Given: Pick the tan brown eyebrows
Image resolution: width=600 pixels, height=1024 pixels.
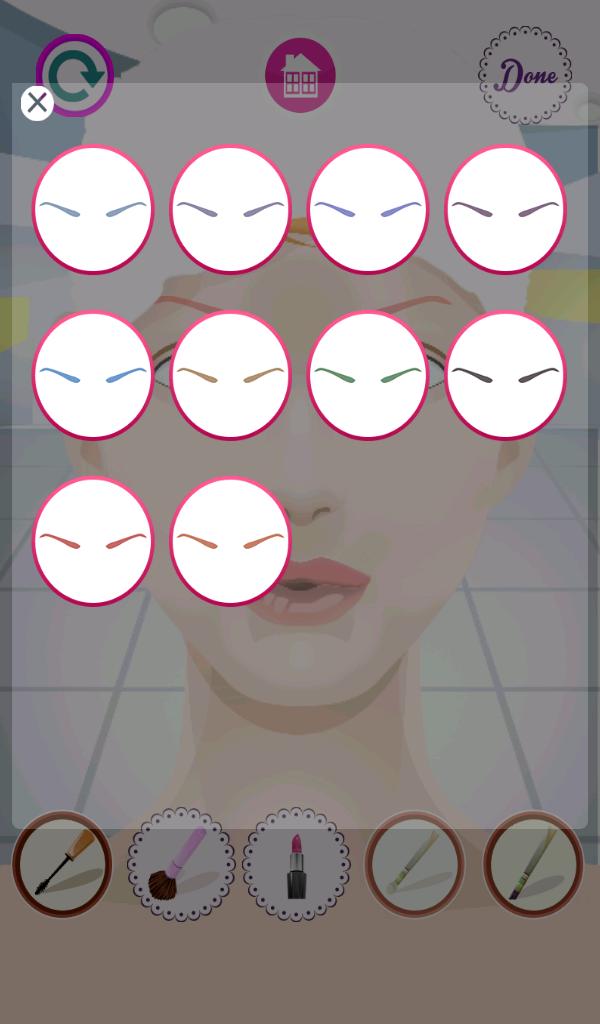Looking at the screenshot, I should click(x=230, y=375).
